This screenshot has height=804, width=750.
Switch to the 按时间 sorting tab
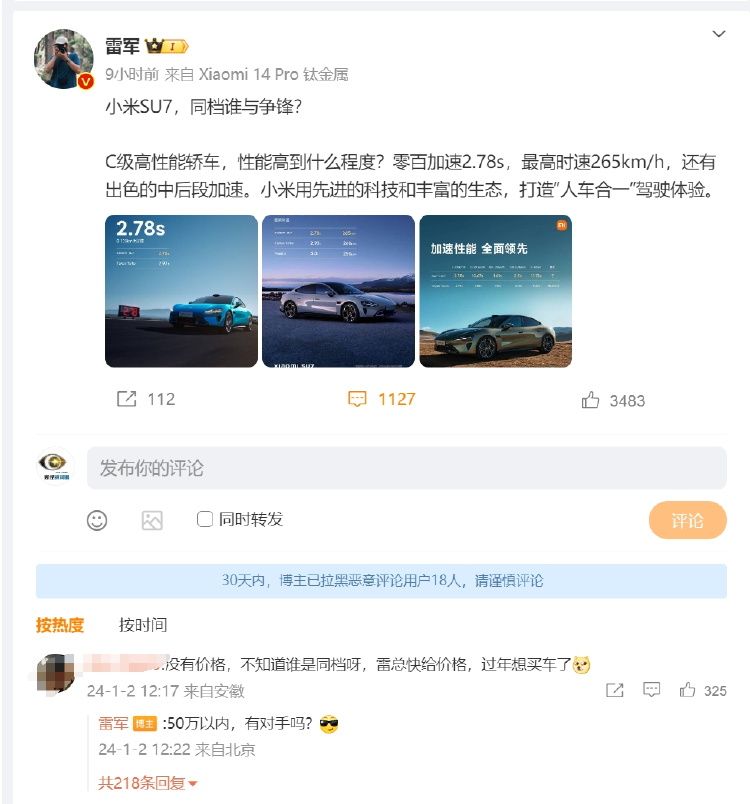pos(143,625)
